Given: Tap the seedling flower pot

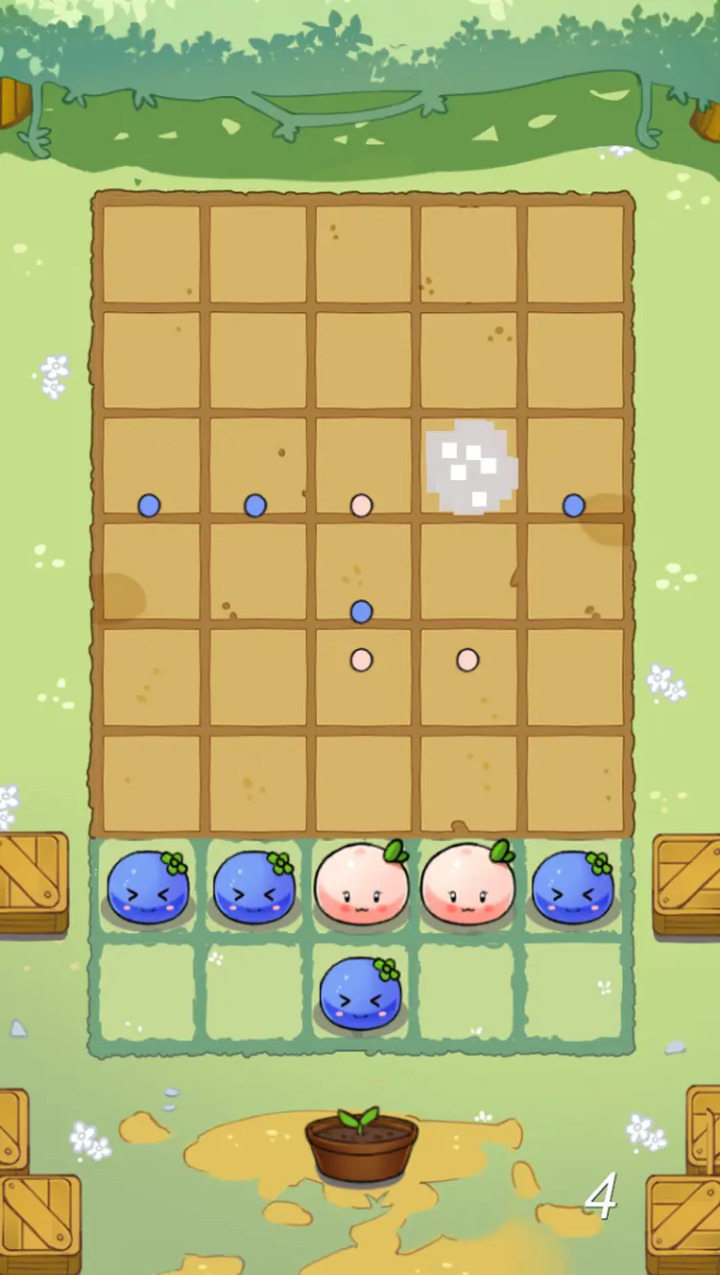Looking at the screenshot, I should point(361,1146).
